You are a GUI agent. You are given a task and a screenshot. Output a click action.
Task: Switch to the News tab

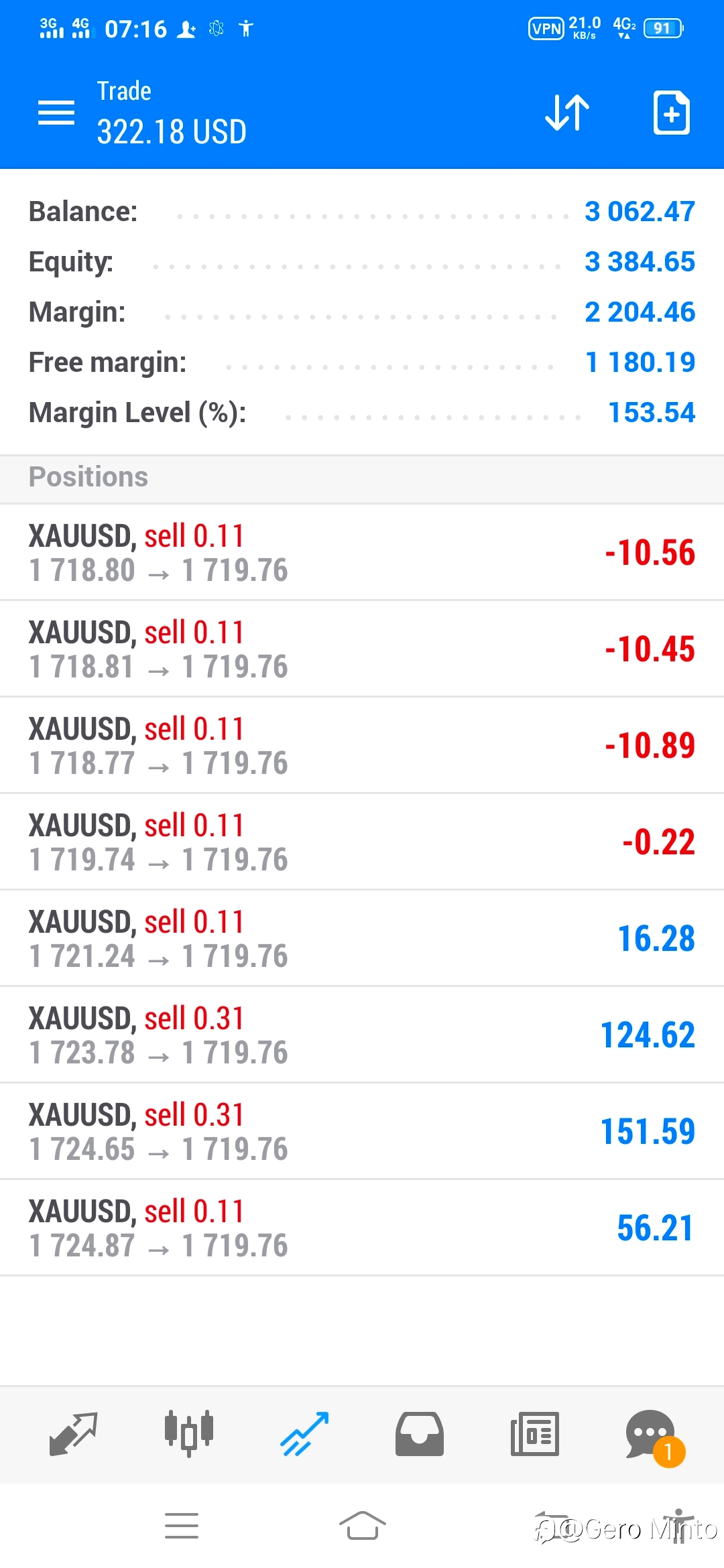(x=535, y=1434)
